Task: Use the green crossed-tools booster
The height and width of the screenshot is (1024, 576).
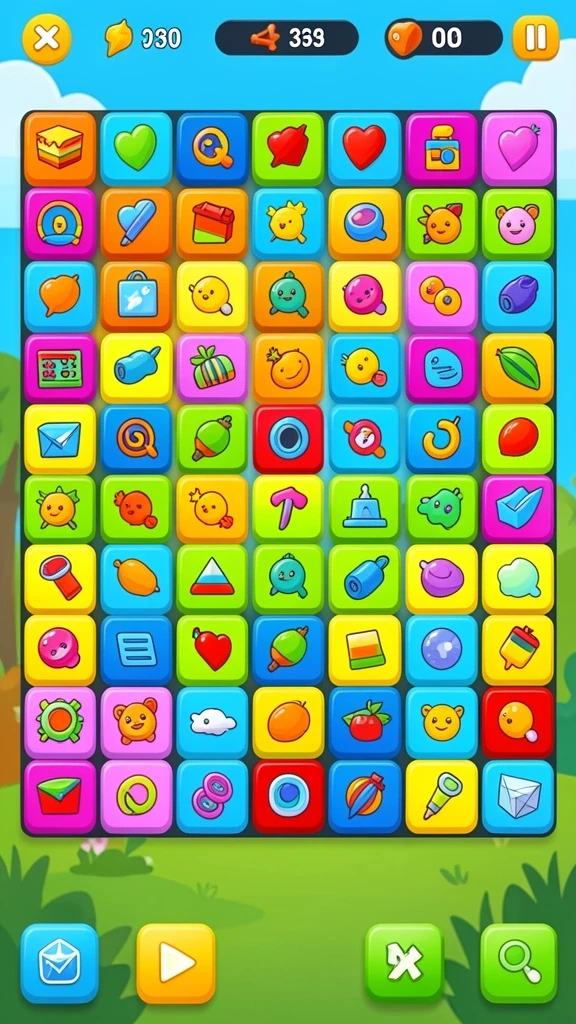Action: 404,963
